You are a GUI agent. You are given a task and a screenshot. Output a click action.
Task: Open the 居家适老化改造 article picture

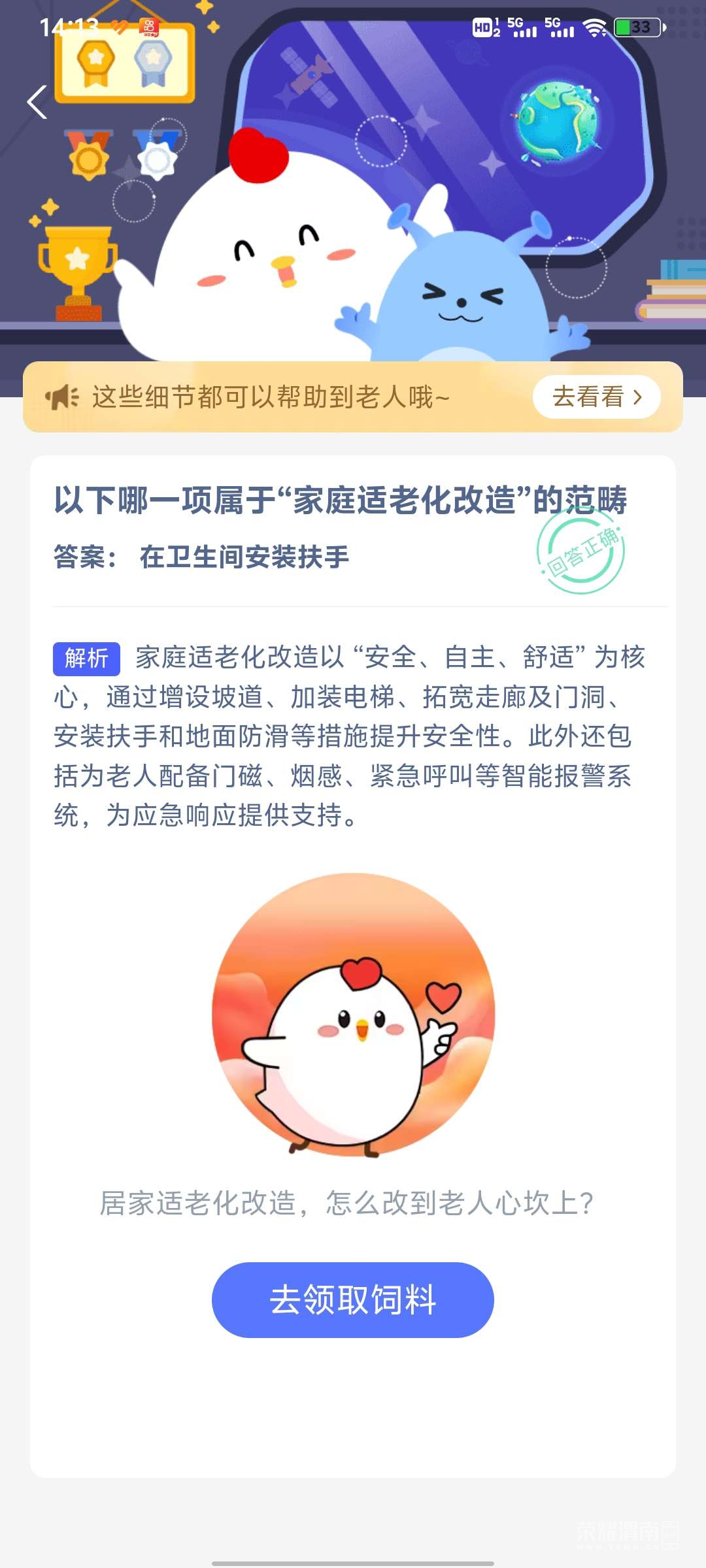point(353,1014)
